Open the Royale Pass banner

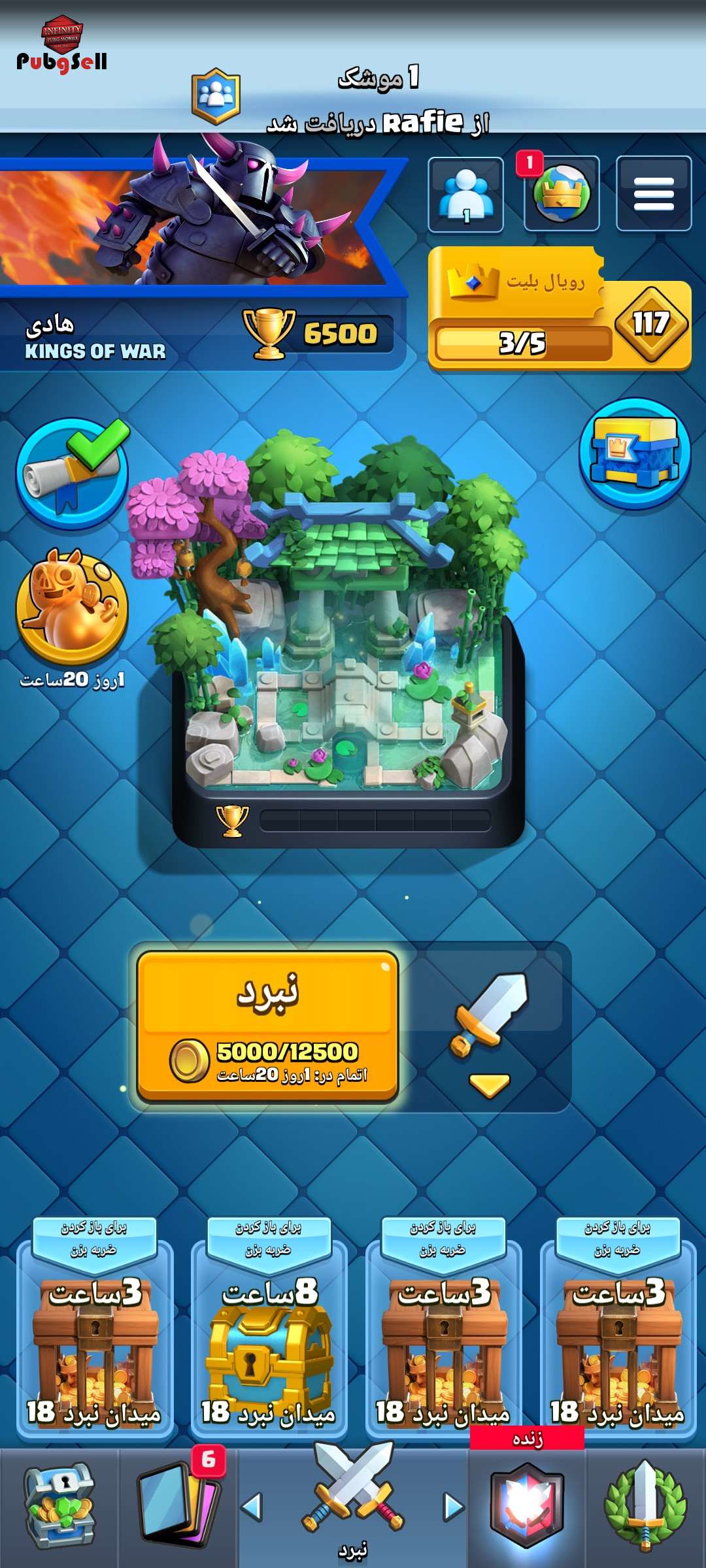pos(560,308)
